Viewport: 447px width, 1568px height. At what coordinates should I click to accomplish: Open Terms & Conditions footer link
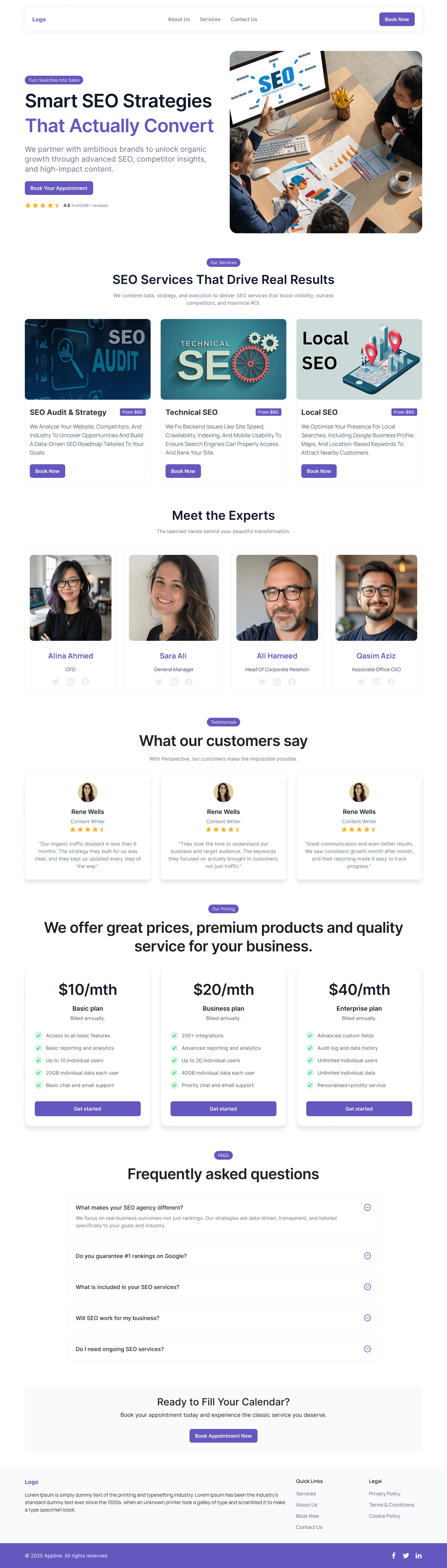pyautogui.click(x=391, y=1505)
